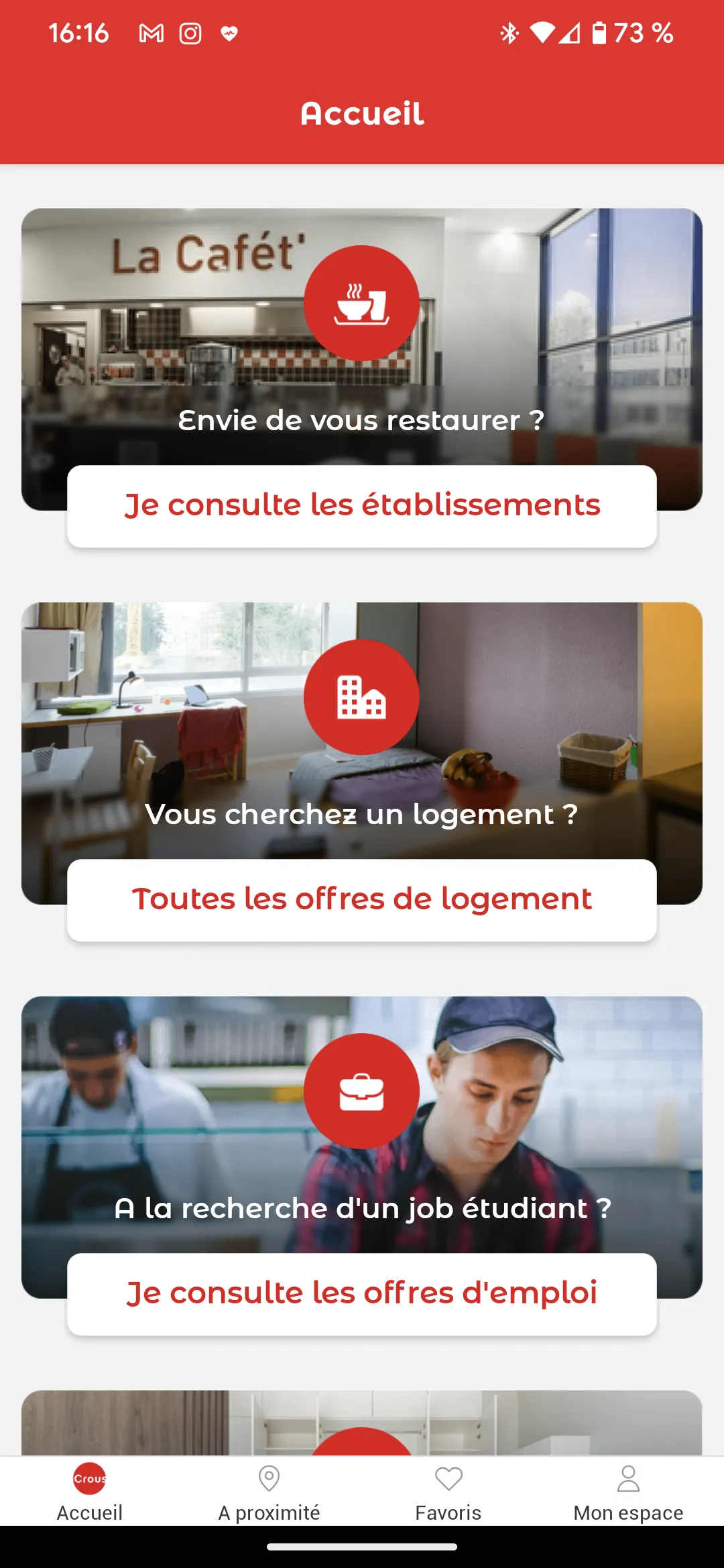724x1568 pixels.
Task: Open Toutes les offres de logement
Action: click(x=362, y=900)
